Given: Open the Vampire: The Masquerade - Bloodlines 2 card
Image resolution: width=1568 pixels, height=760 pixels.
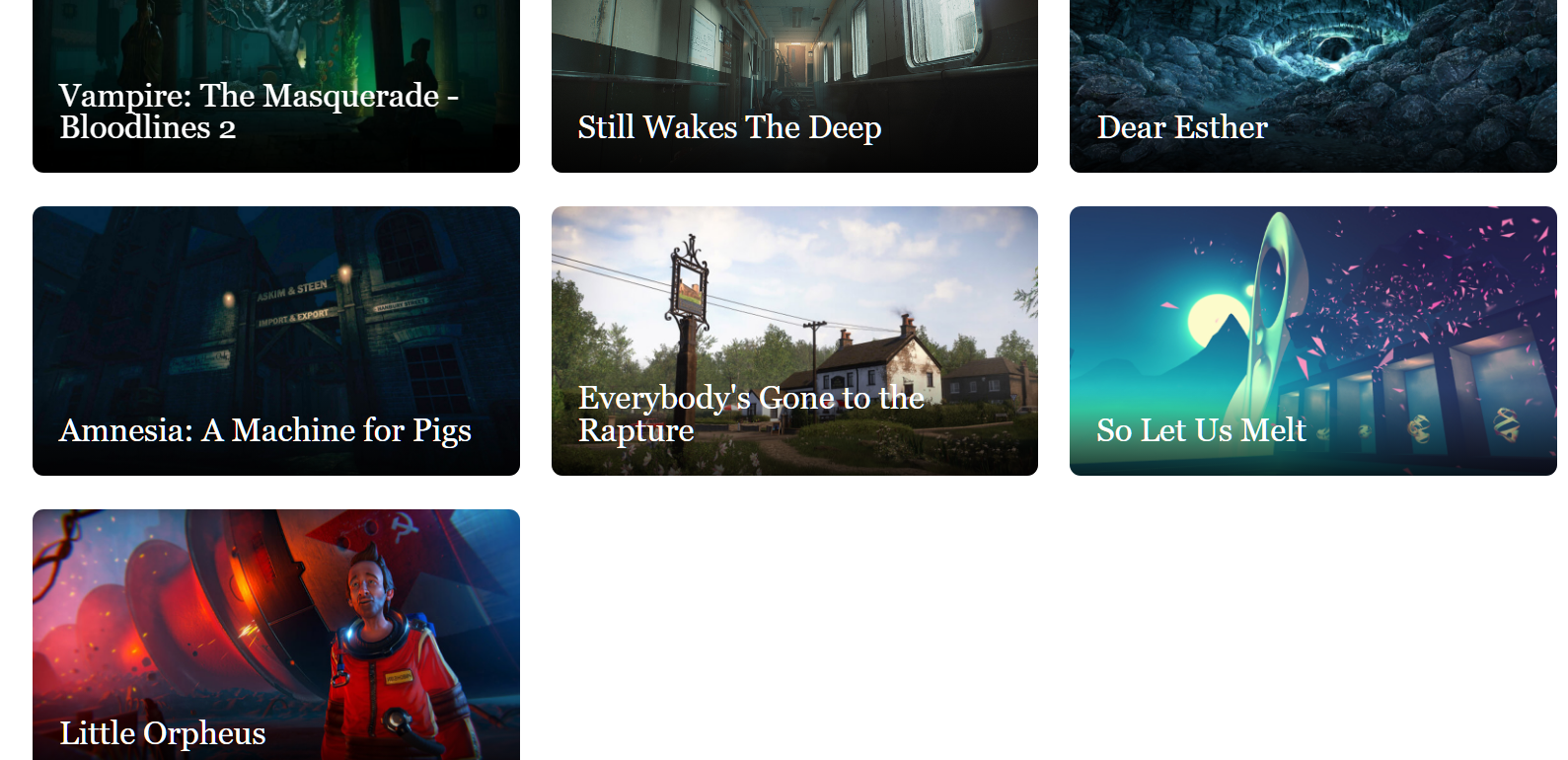Looking at the screenshot, I should point(275,87).
